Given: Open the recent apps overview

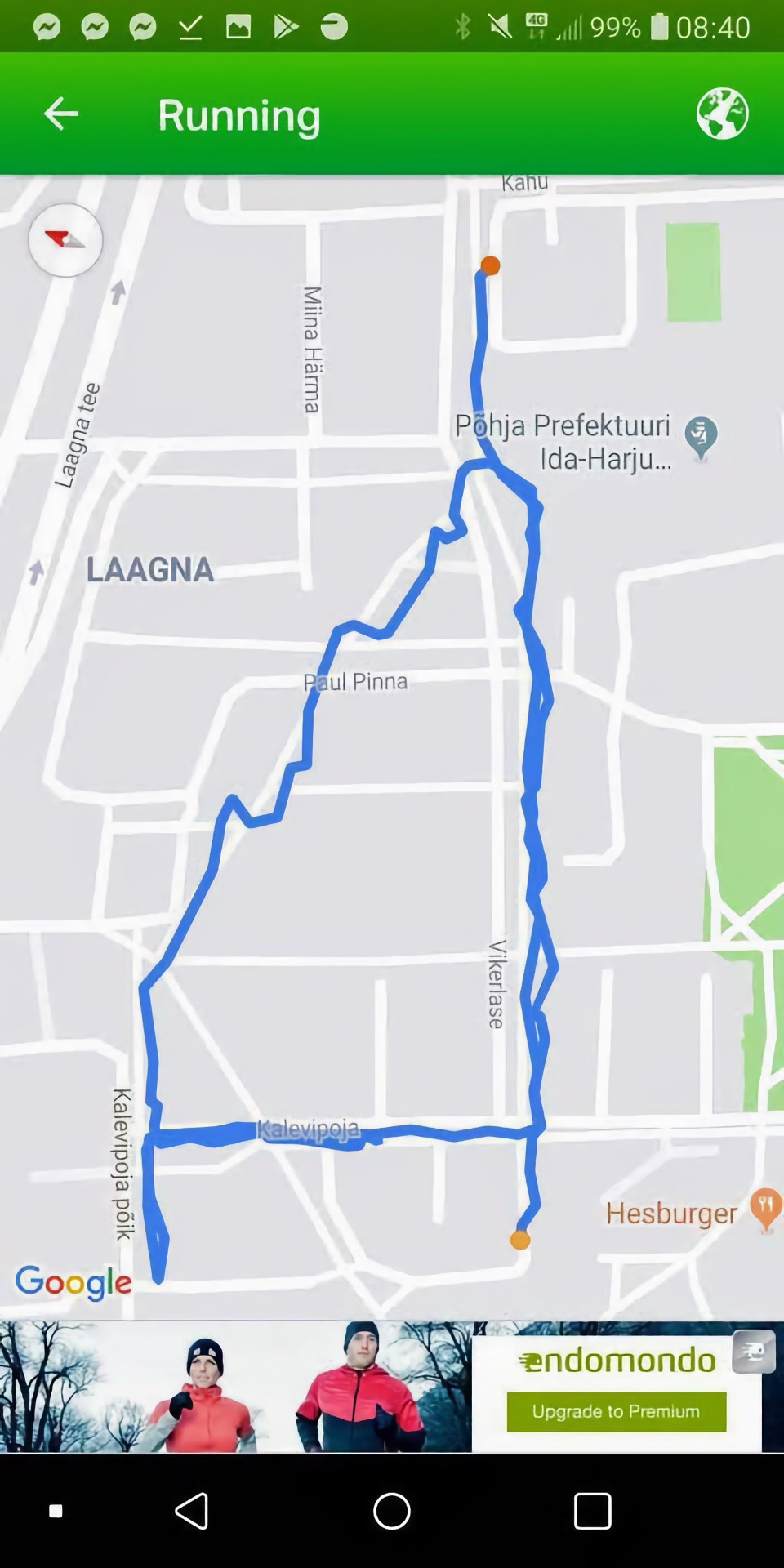Looking at the screenshot, I should tap(593, 1511).
